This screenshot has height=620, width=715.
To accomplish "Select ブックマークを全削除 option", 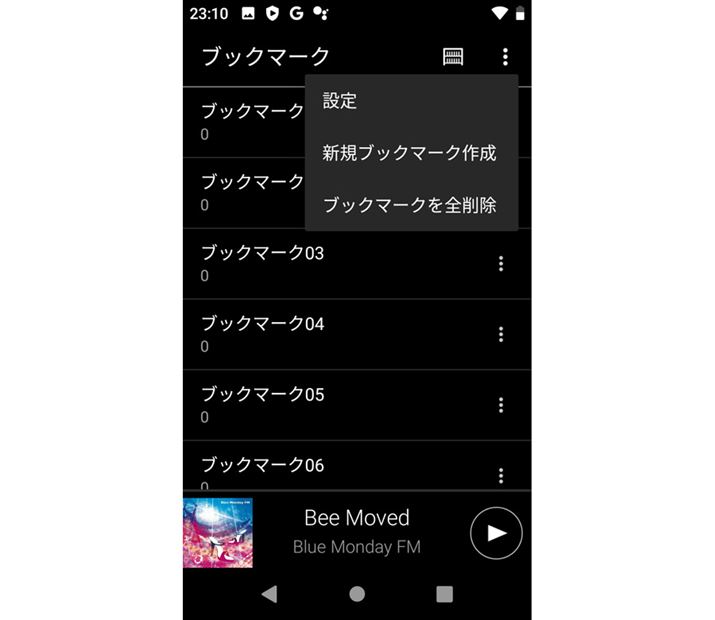I will pos(410,205).
